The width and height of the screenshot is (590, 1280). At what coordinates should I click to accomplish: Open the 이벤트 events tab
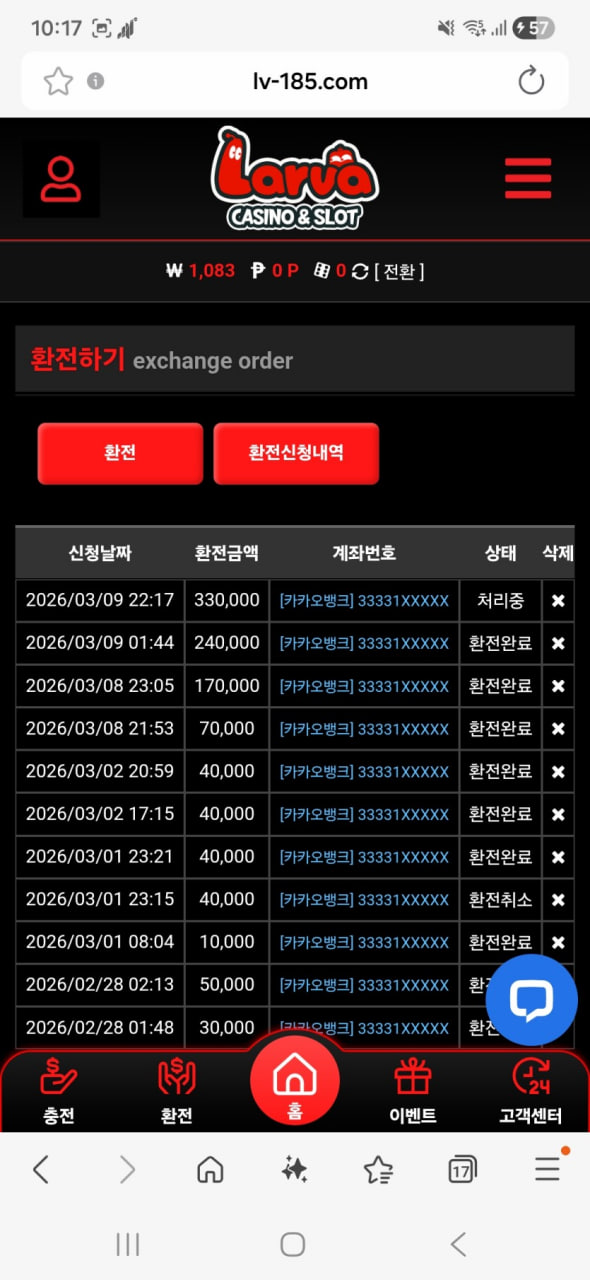pos(413,1092)
